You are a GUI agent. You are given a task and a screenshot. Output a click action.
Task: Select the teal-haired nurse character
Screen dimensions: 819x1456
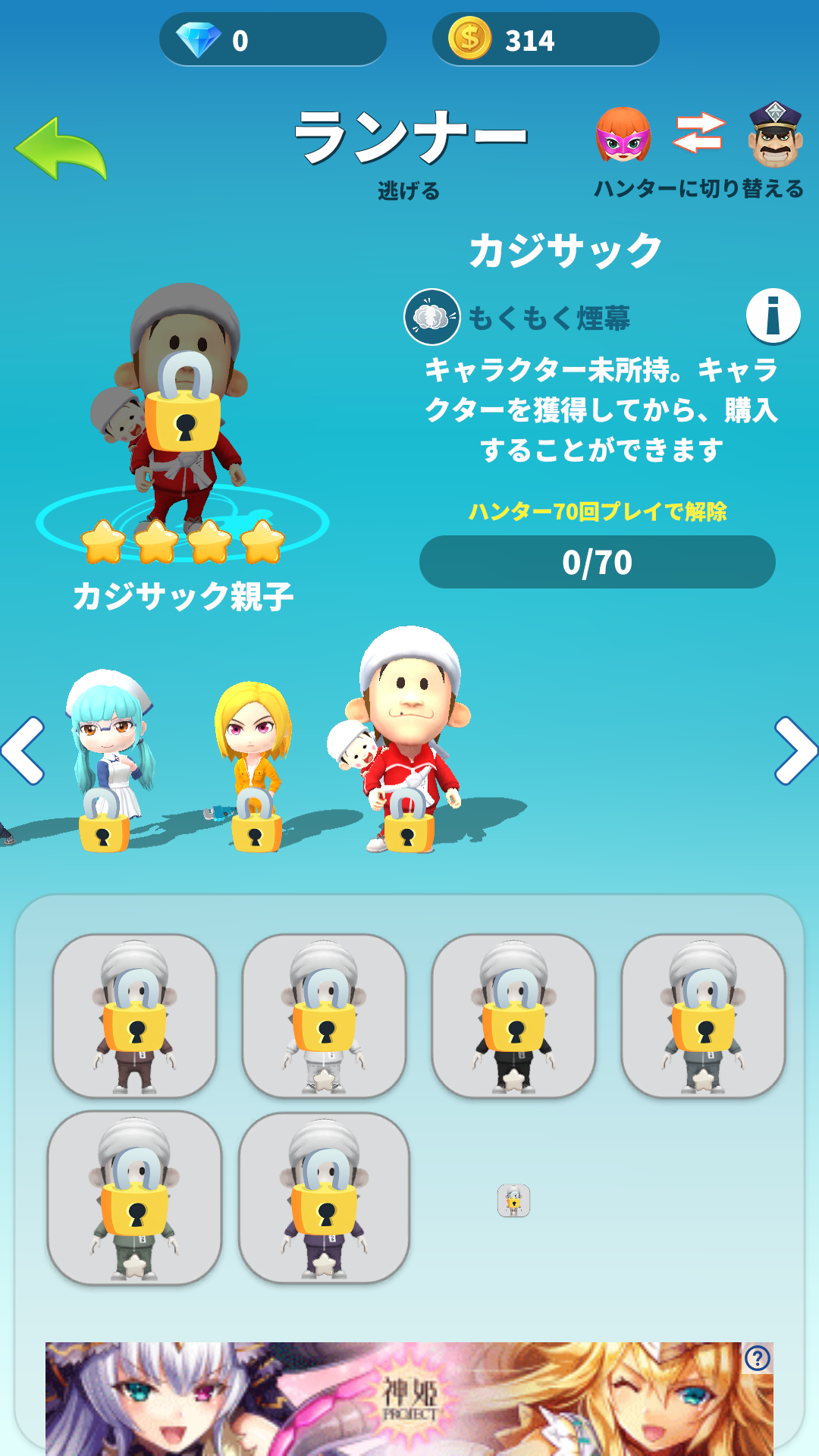coord(109,759)
